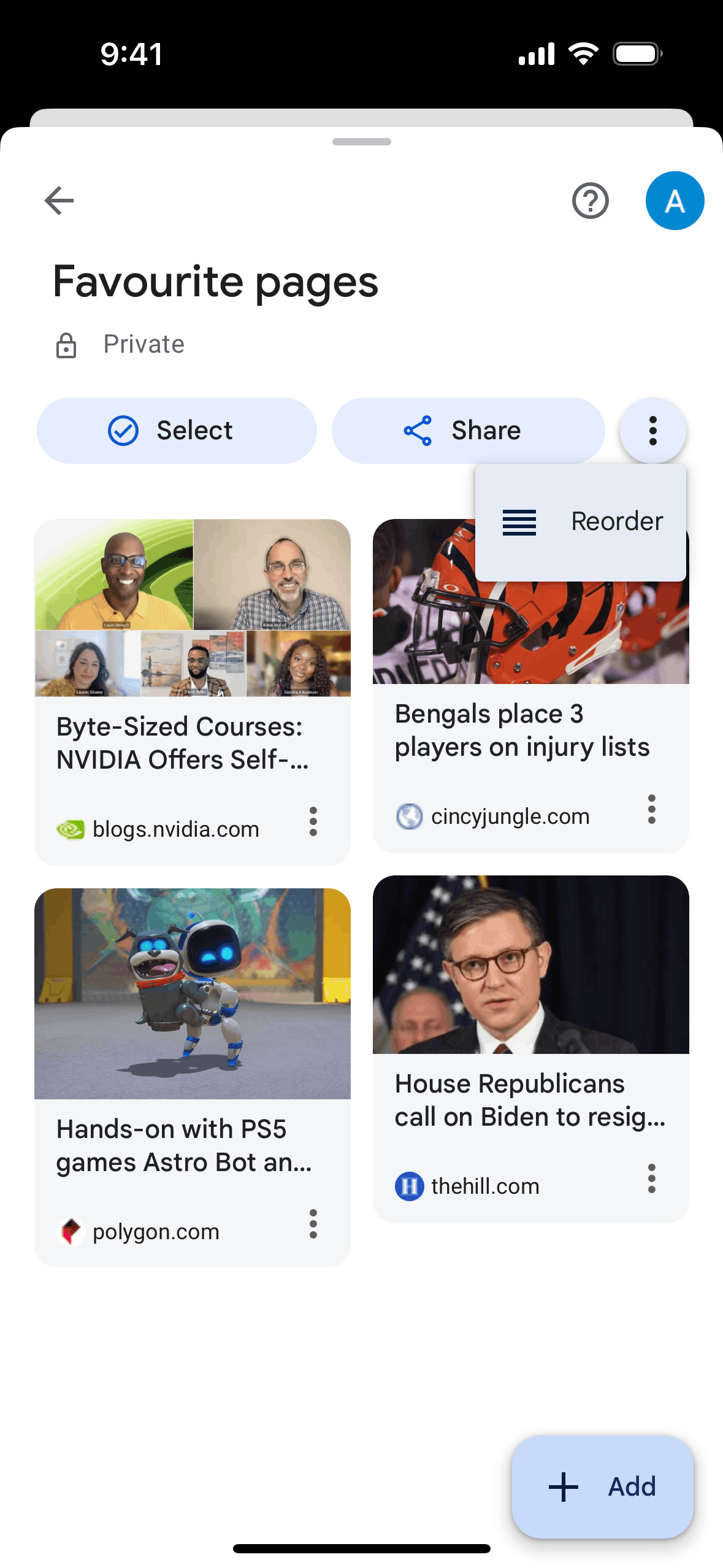
Task: Open the thehill.com card's overflow menu
Action: (651, 1178)
